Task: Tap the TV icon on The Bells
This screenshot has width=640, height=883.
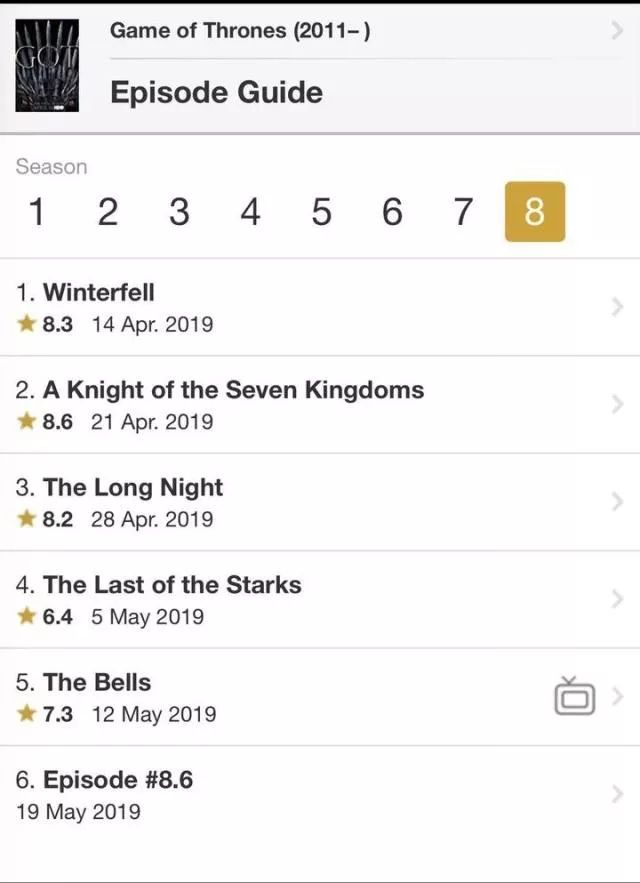Action: (575, 696)
